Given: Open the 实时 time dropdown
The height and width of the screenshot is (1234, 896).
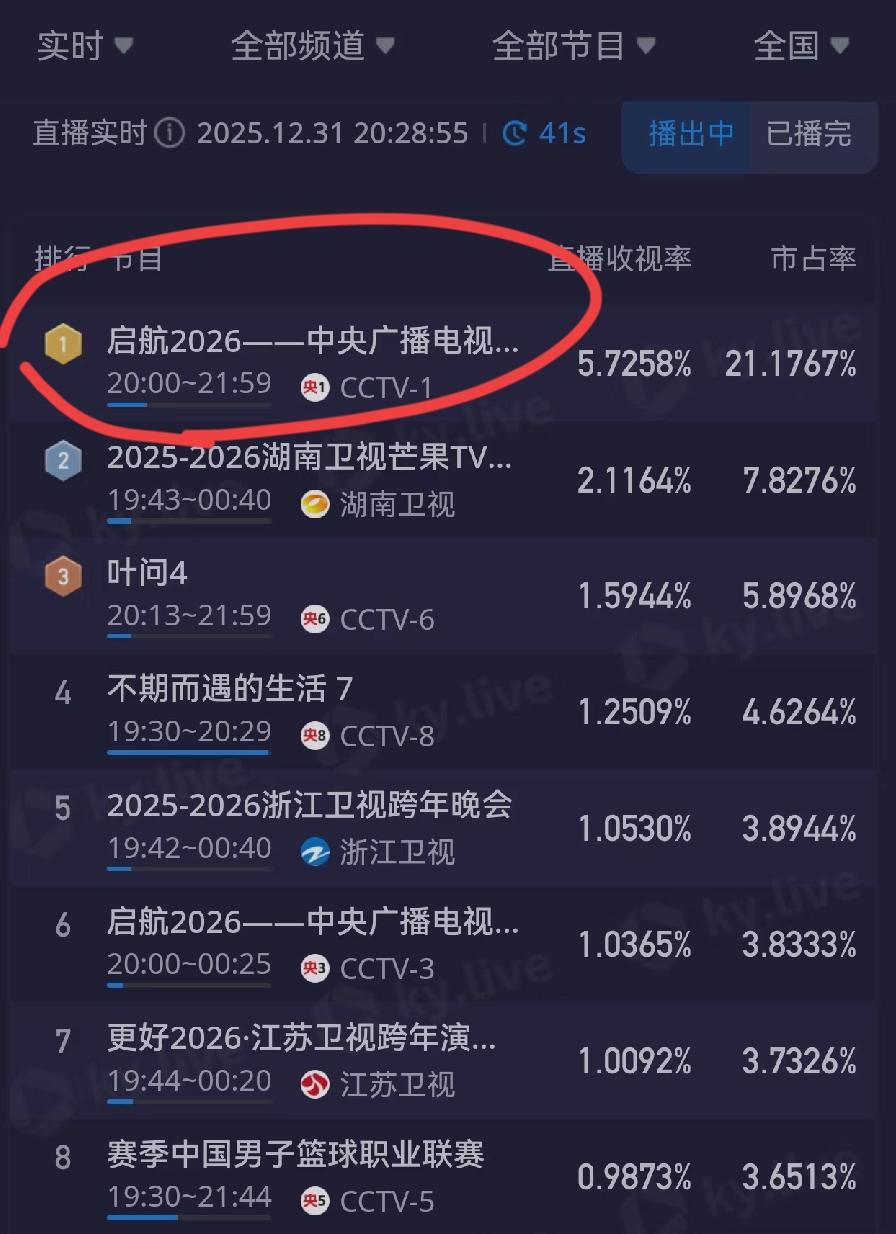Looking at the screenshot, I should click(x=85, y=46).
